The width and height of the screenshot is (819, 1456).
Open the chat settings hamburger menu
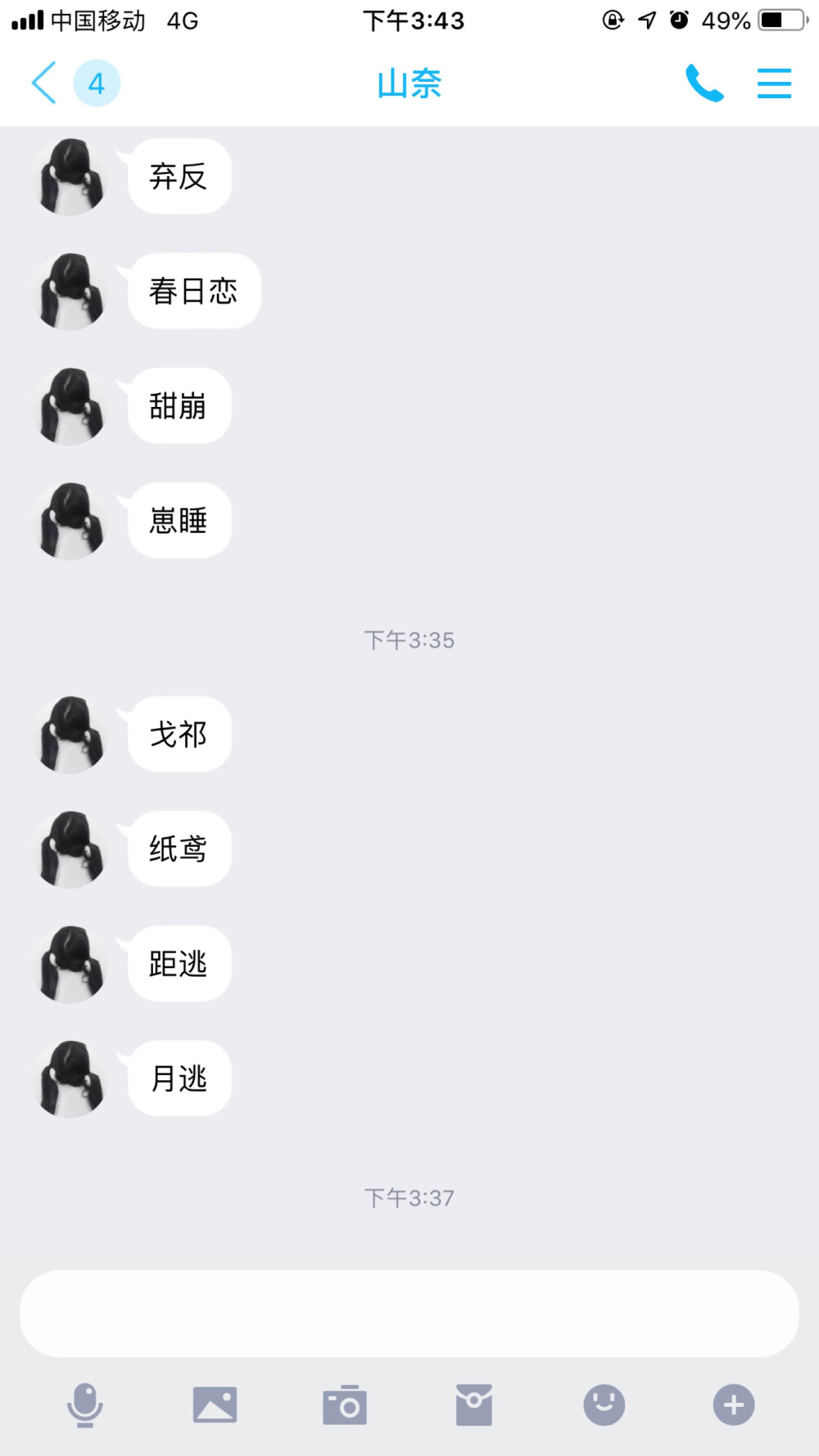pos(773,83)
